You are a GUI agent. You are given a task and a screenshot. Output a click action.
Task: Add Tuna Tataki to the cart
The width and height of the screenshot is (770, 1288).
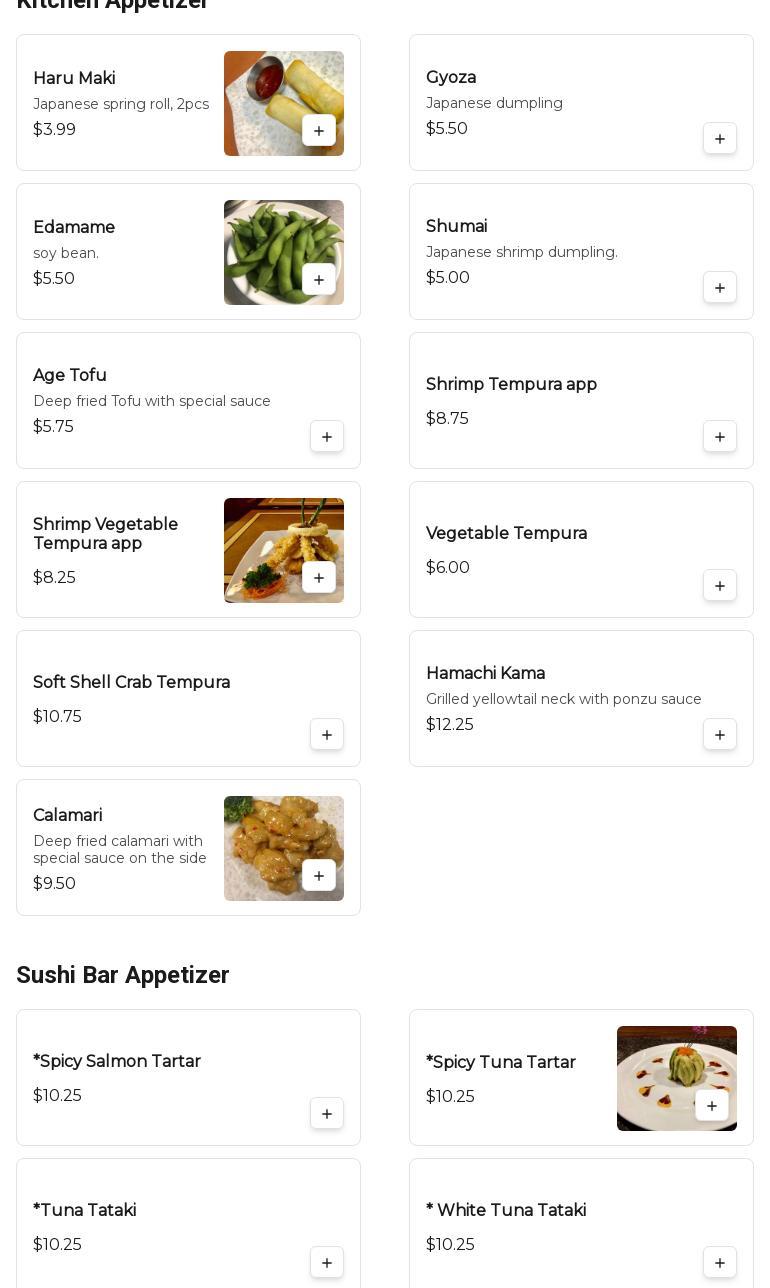pyautogui.click(x=327, y=1263)
